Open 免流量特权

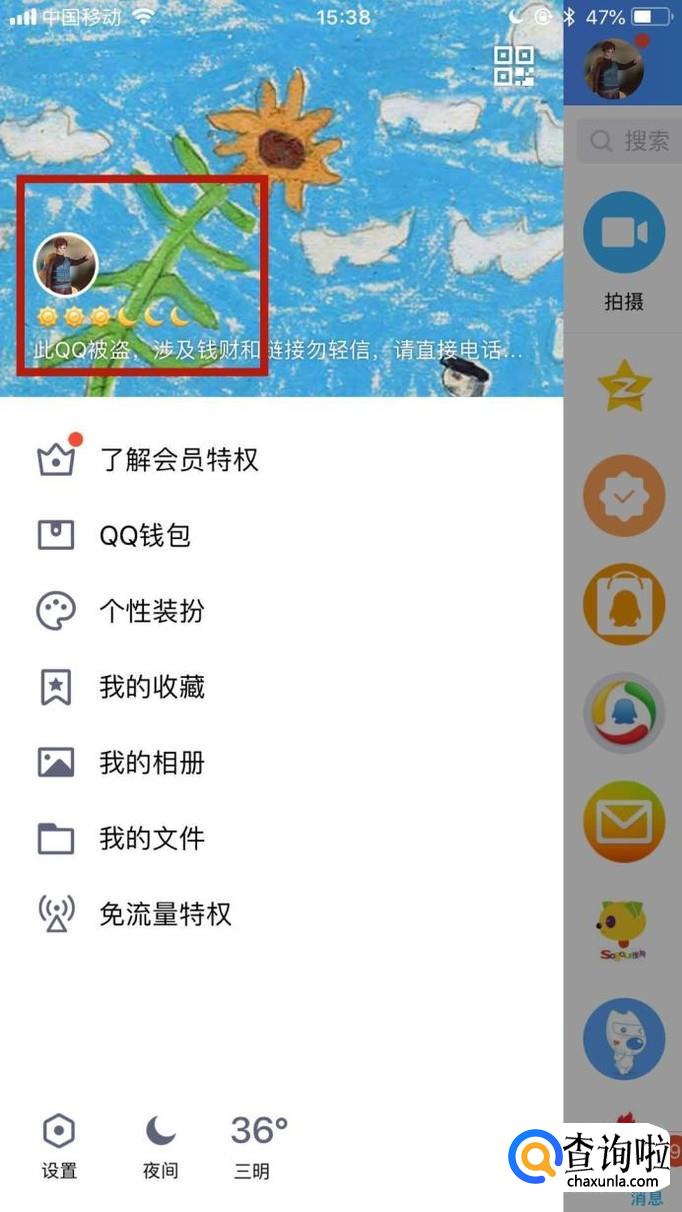coord(165,914)
